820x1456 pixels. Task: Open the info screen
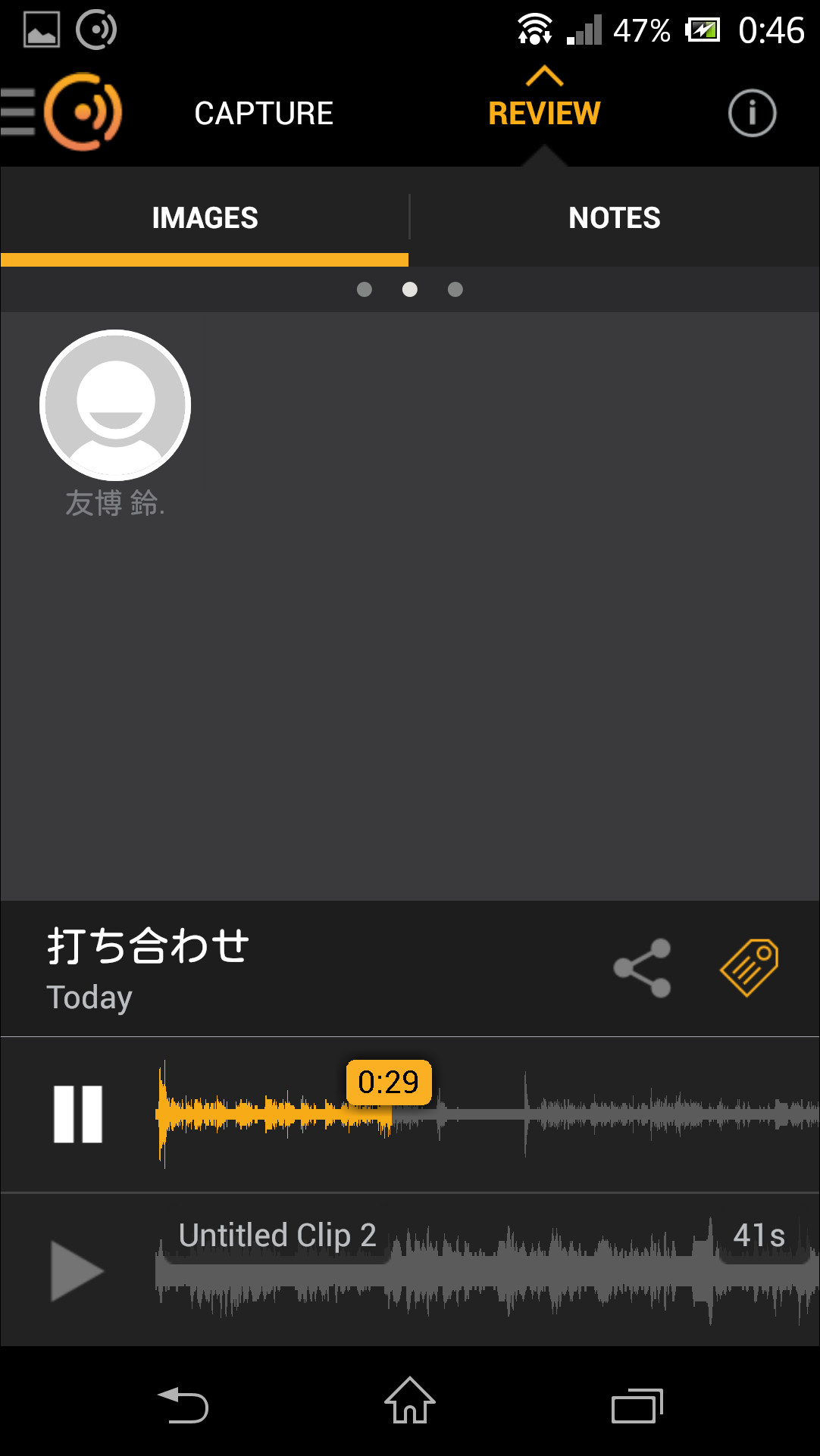(751, 112)
